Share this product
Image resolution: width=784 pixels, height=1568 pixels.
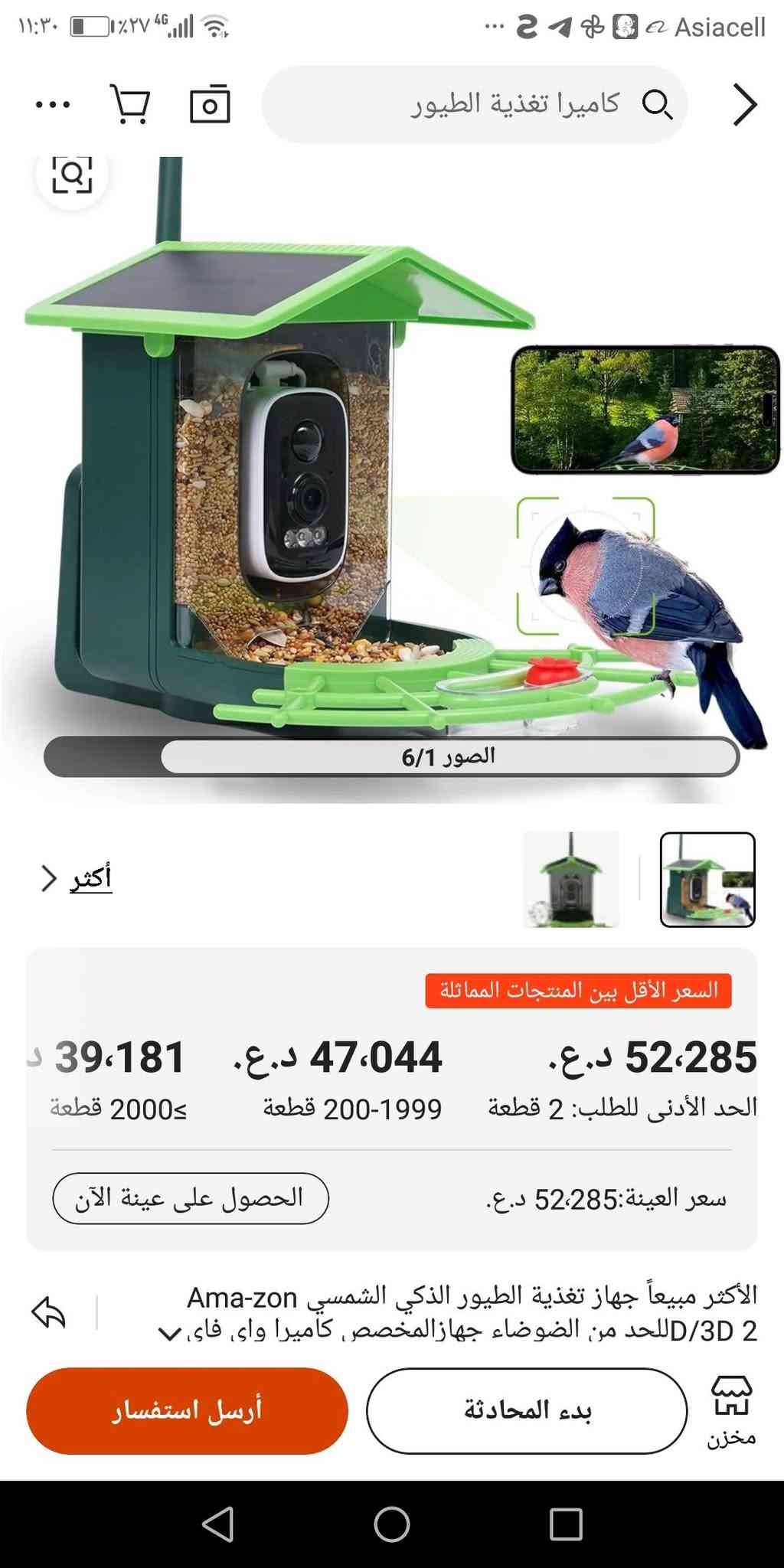click(49, 1312)
